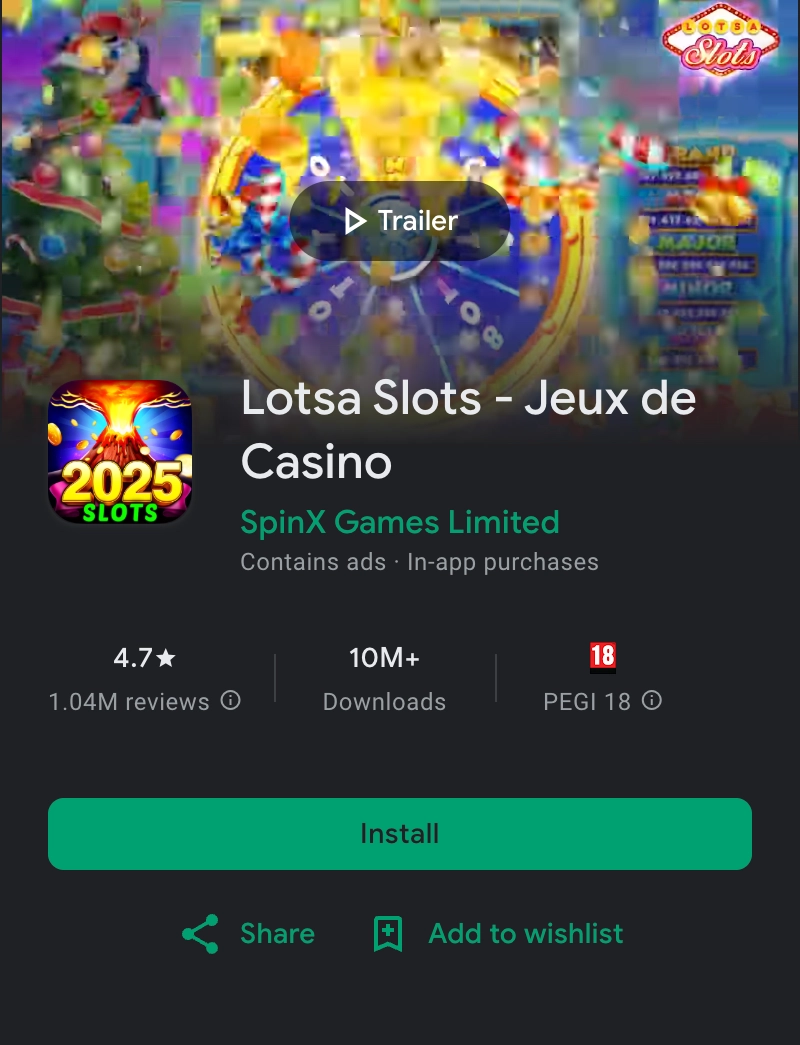This screenshot has height=1045, width=800.
Task: Tap the Add to wishlist bookmark icon
Action: tap(386, 933)
